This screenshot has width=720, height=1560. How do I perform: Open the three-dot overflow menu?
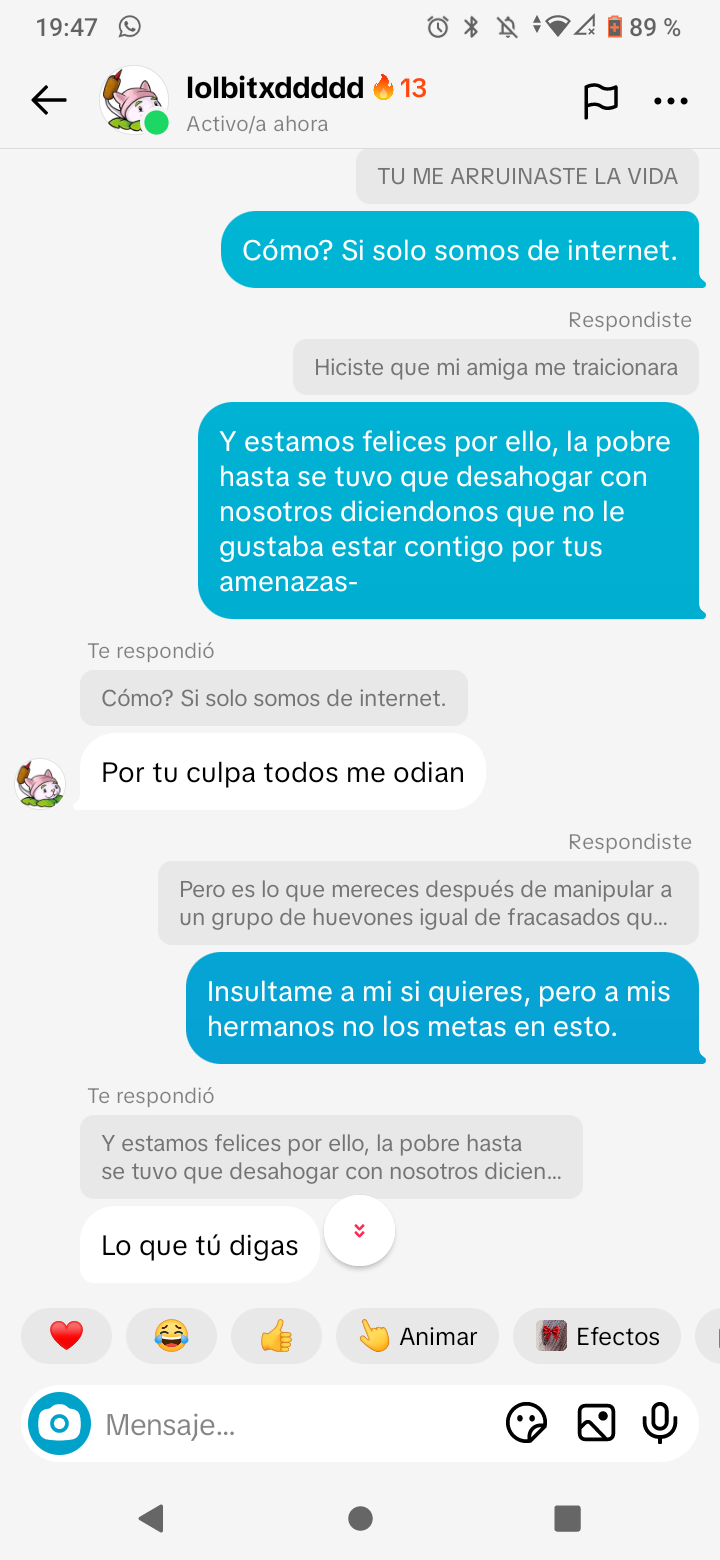coord(671,101)
